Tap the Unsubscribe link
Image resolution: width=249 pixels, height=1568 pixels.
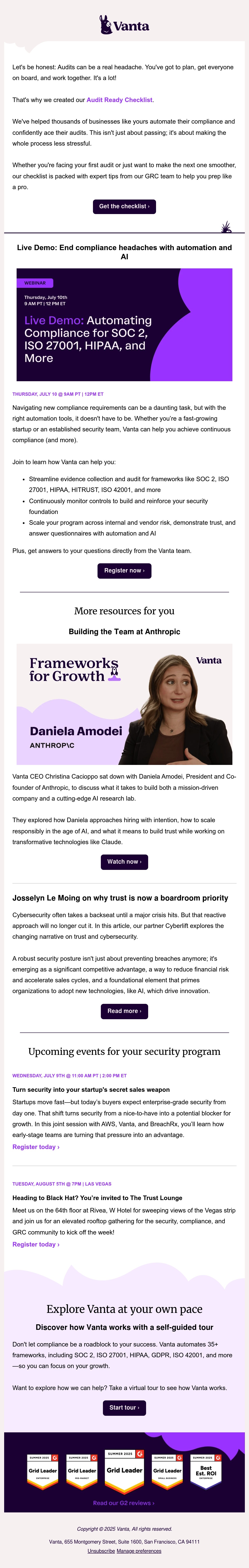point(101,1551)
